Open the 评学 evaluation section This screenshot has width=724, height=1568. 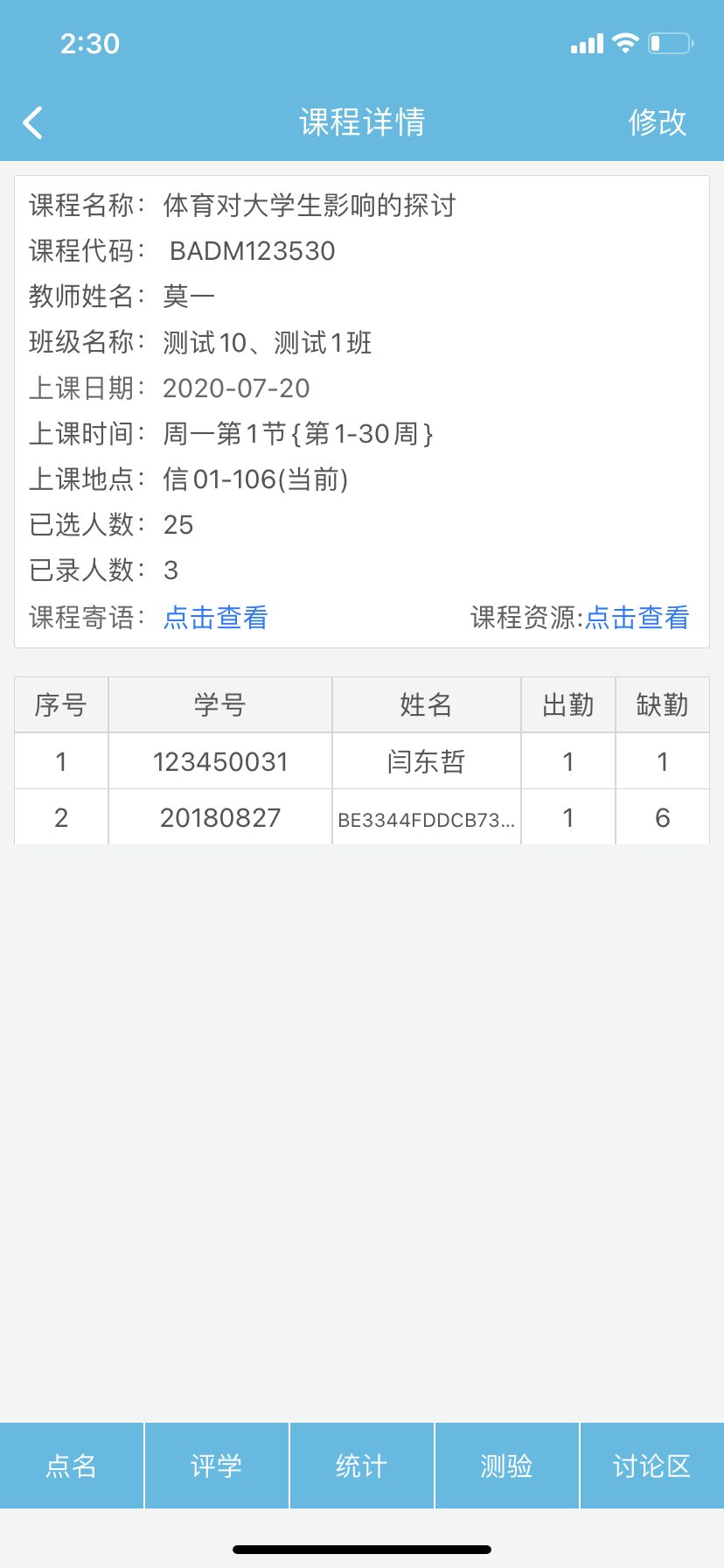(x=216, y=1466)
